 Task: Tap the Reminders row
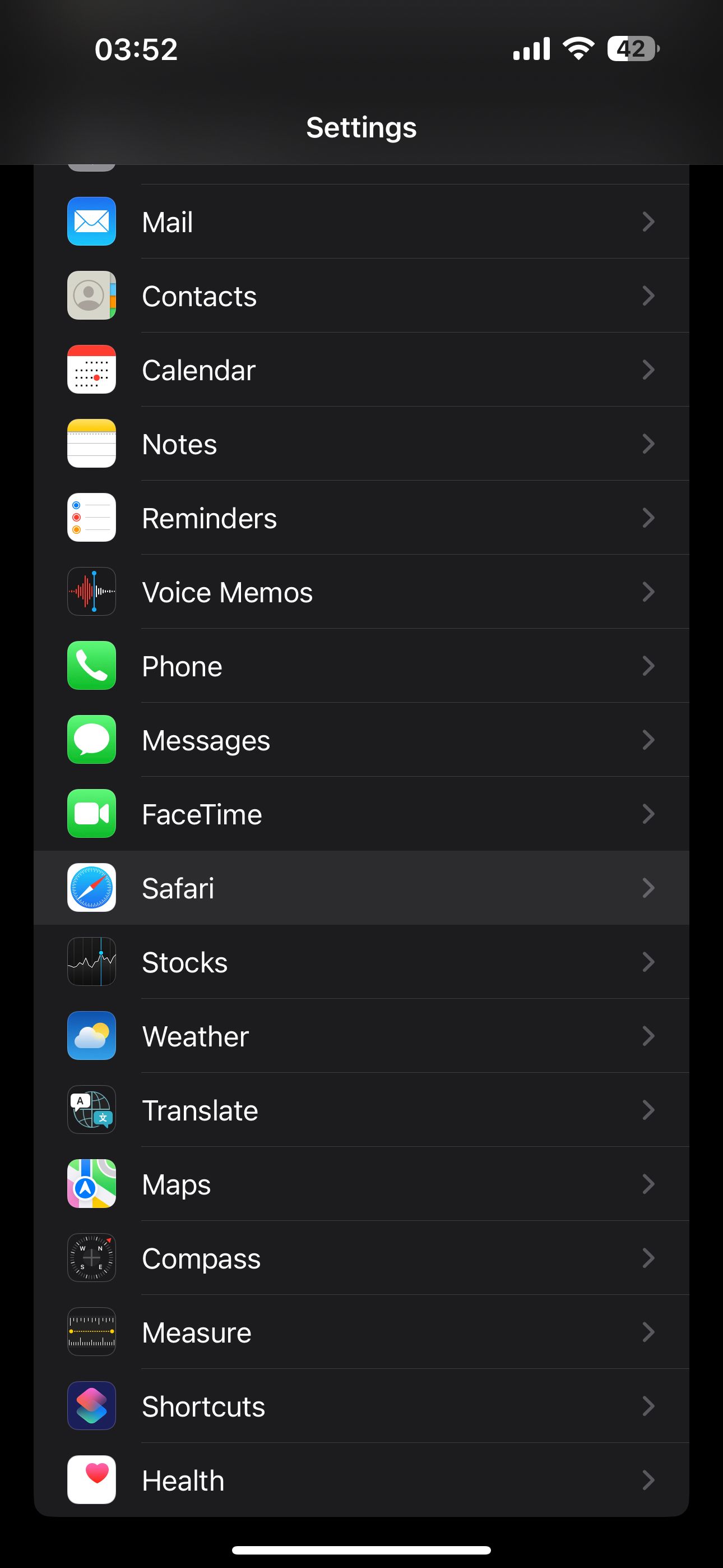click(x=361, y=518)
